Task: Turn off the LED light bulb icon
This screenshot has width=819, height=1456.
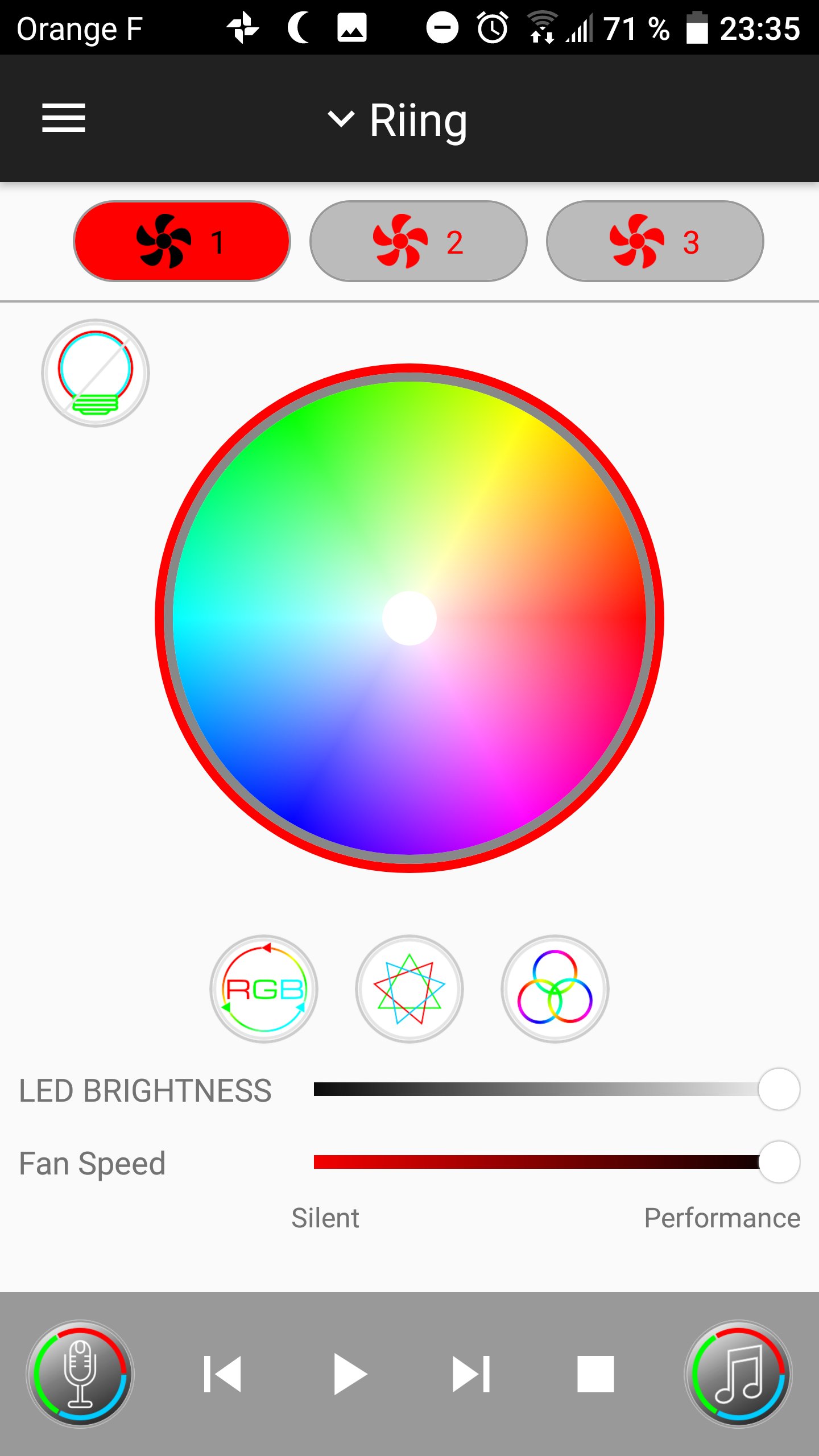Action: pyautogui.click(x=96, y=373)
